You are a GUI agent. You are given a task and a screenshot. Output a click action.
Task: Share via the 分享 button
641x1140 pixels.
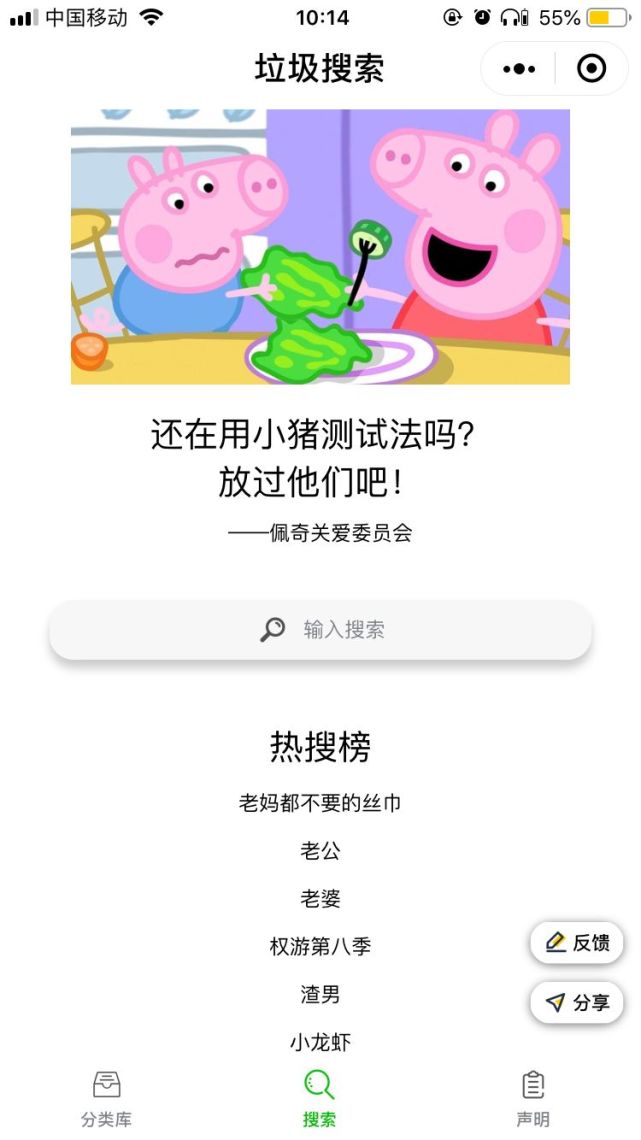(577, 1002)
